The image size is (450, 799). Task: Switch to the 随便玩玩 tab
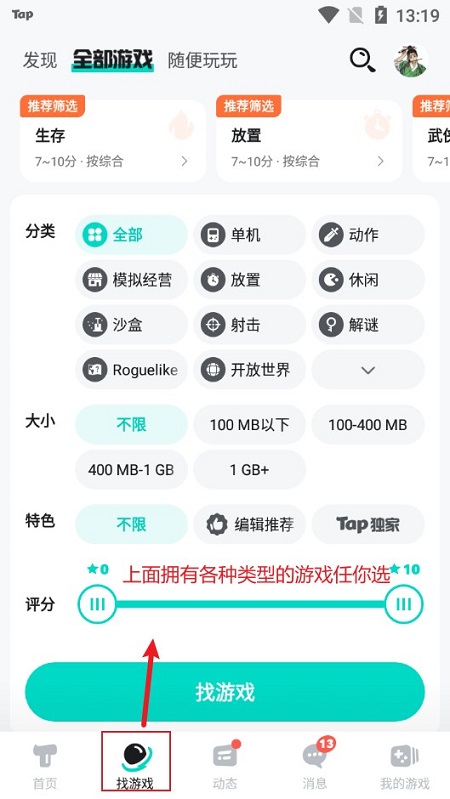202,61
